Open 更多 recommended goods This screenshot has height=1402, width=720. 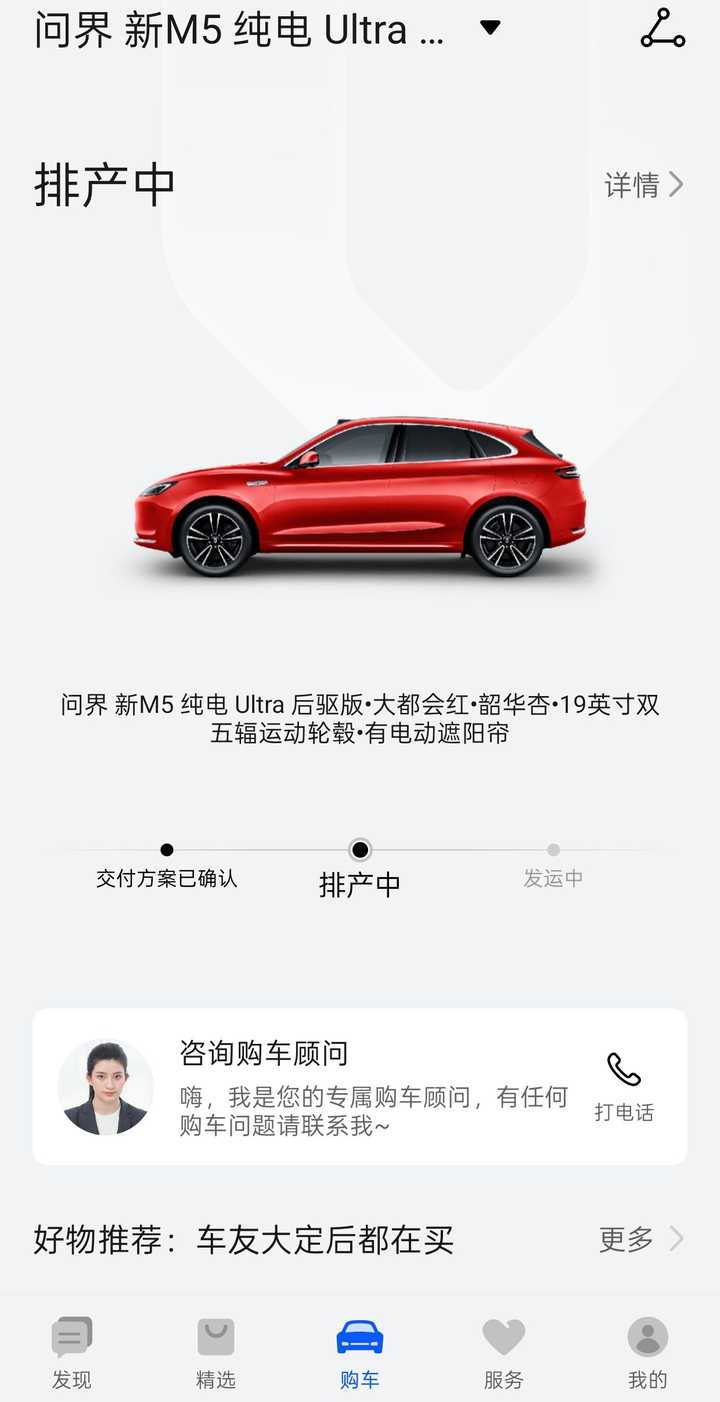tap(640, 1240)
